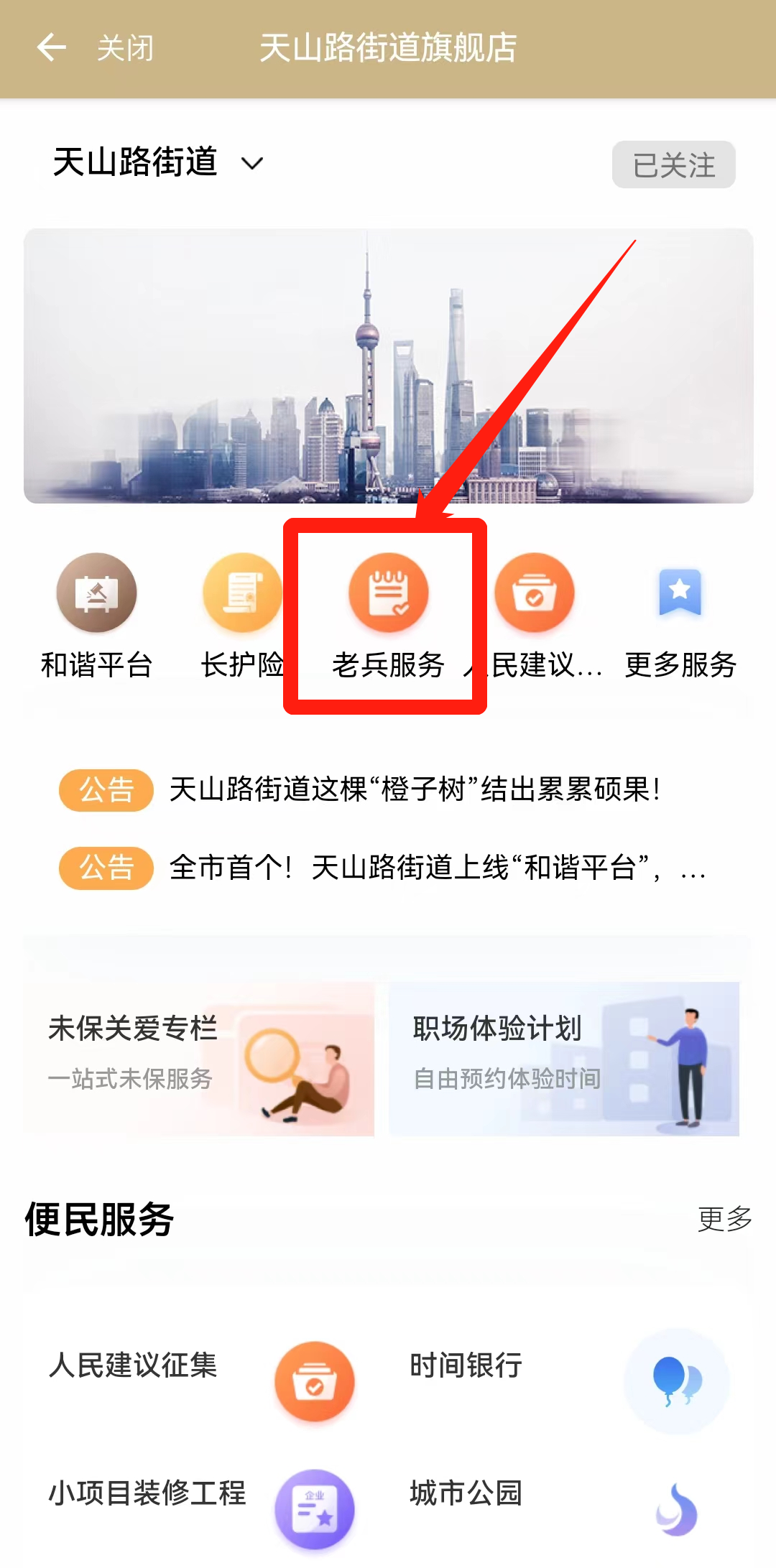
Task: View 更多 in 便民服务
Action: pos(724,1219)
